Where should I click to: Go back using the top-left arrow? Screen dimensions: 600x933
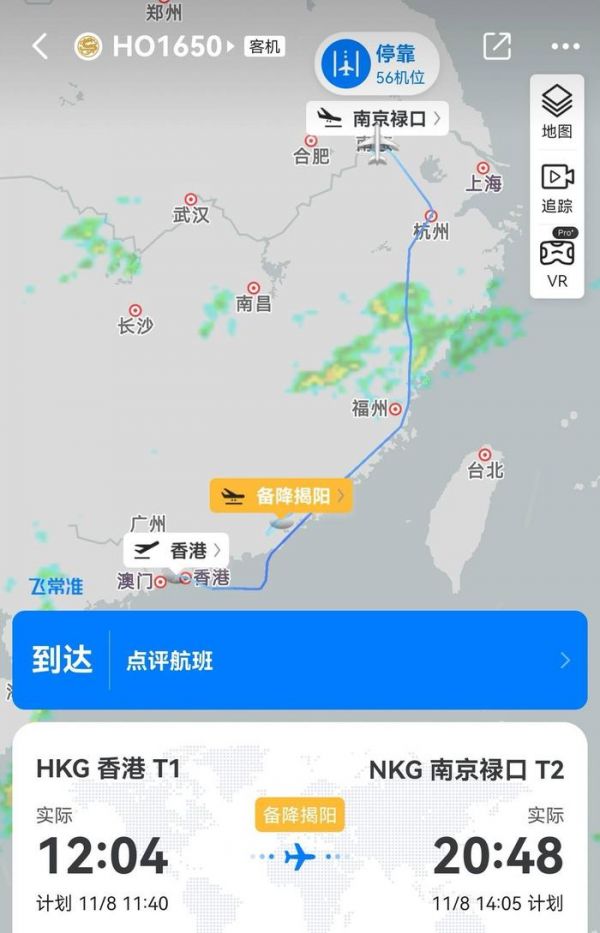tap(40, 46)
